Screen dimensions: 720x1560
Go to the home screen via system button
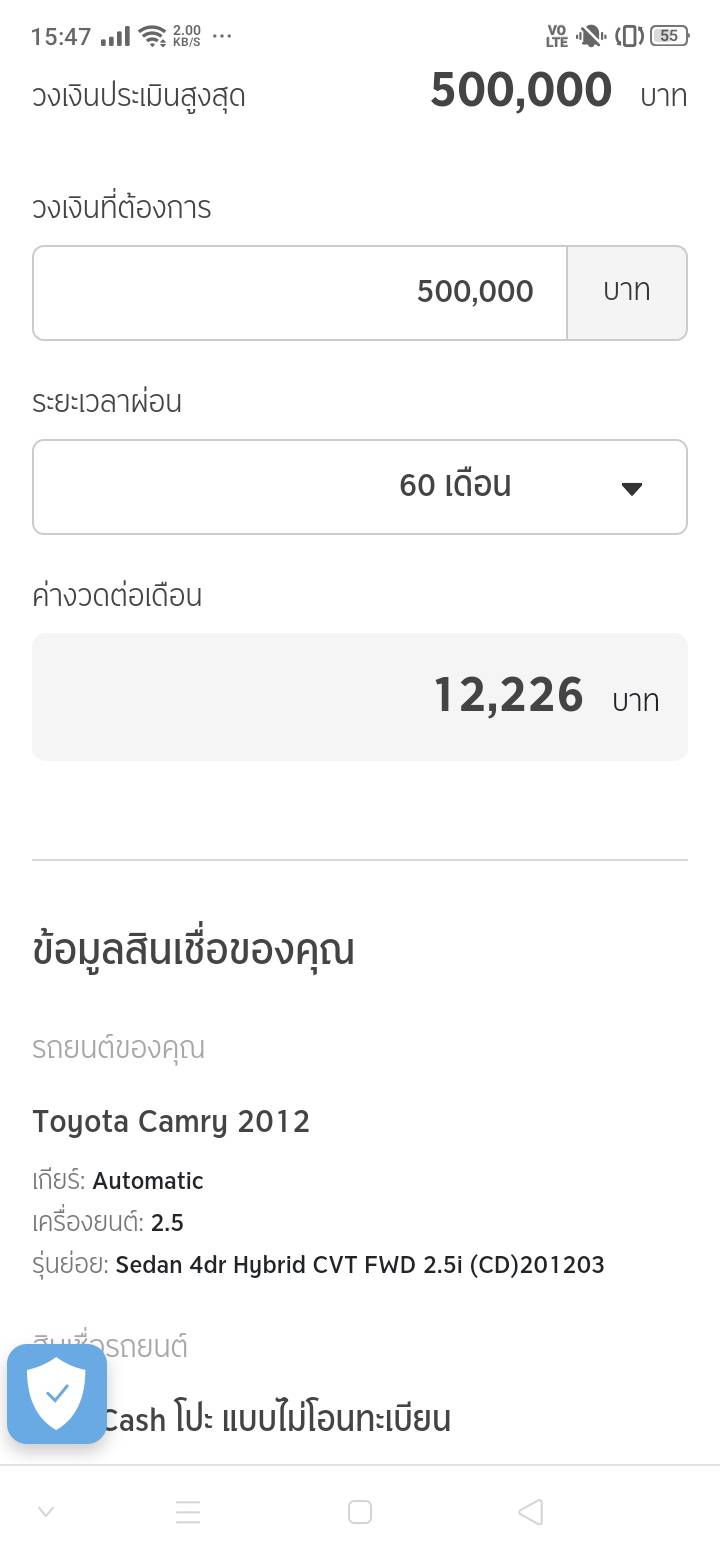point(360,1512)
